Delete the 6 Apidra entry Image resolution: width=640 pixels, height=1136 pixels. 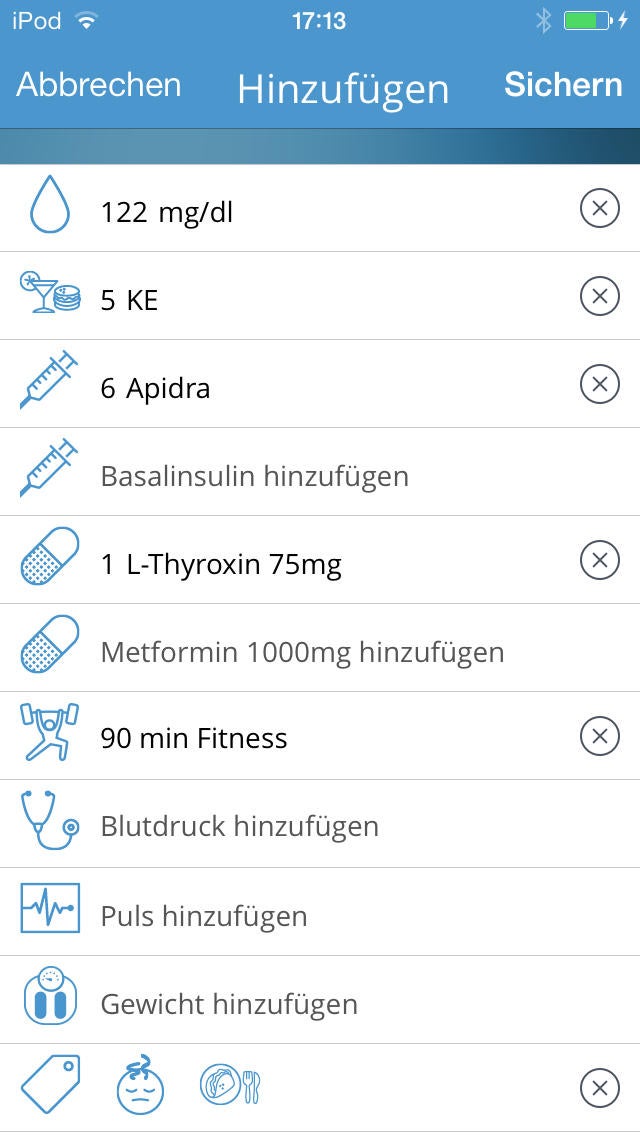[x=599, y=384]
